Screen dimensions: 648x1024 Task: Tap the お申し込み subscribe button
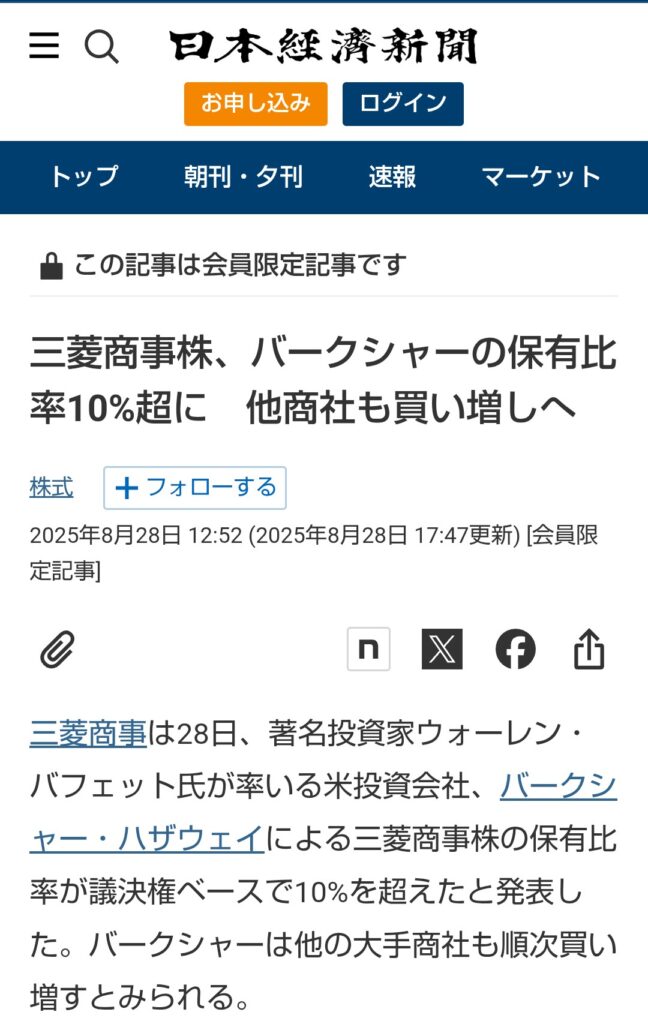pos(256,103)
